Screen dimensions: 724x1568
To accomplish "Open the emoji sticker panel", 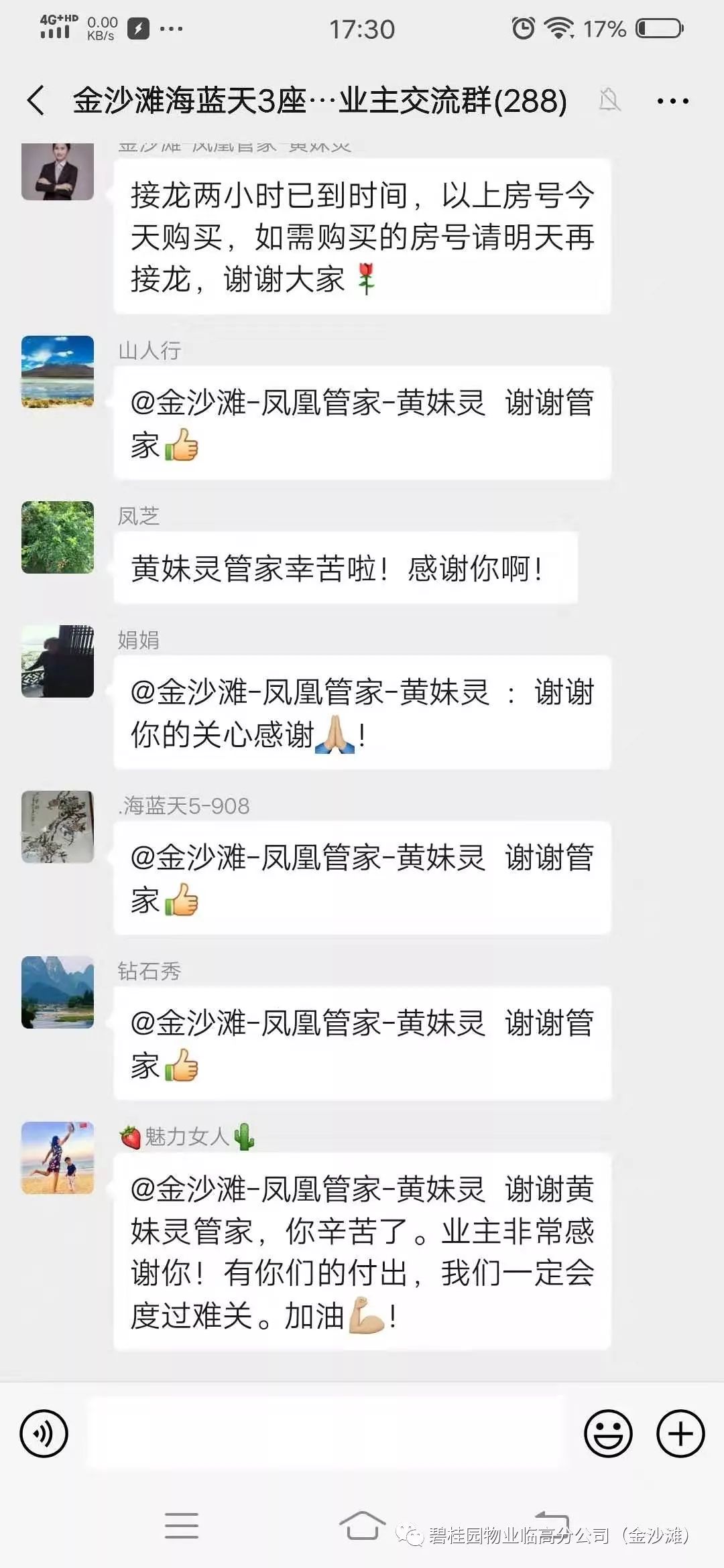I will [x=608, y=1433].
